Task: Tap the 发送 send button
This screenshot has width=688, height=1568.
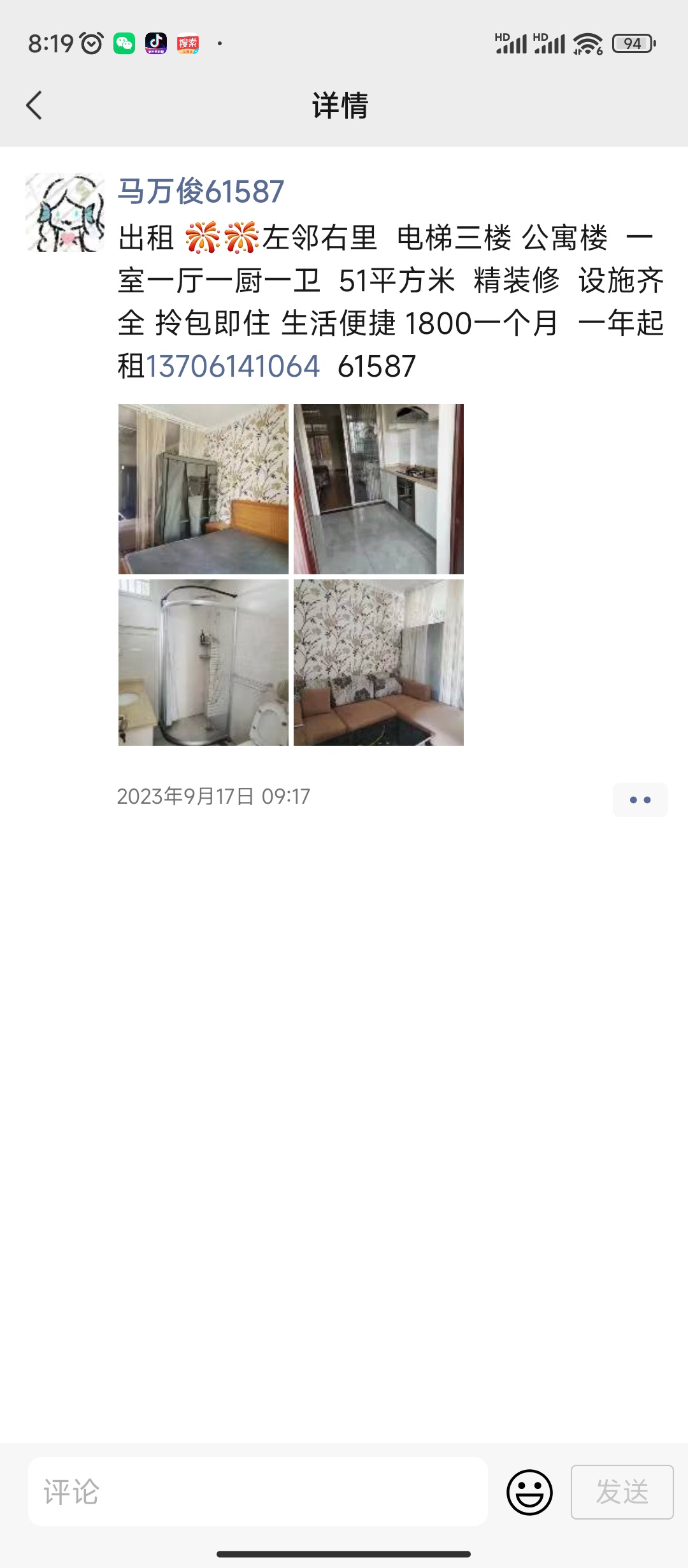Action: [x=622, y=1492]
